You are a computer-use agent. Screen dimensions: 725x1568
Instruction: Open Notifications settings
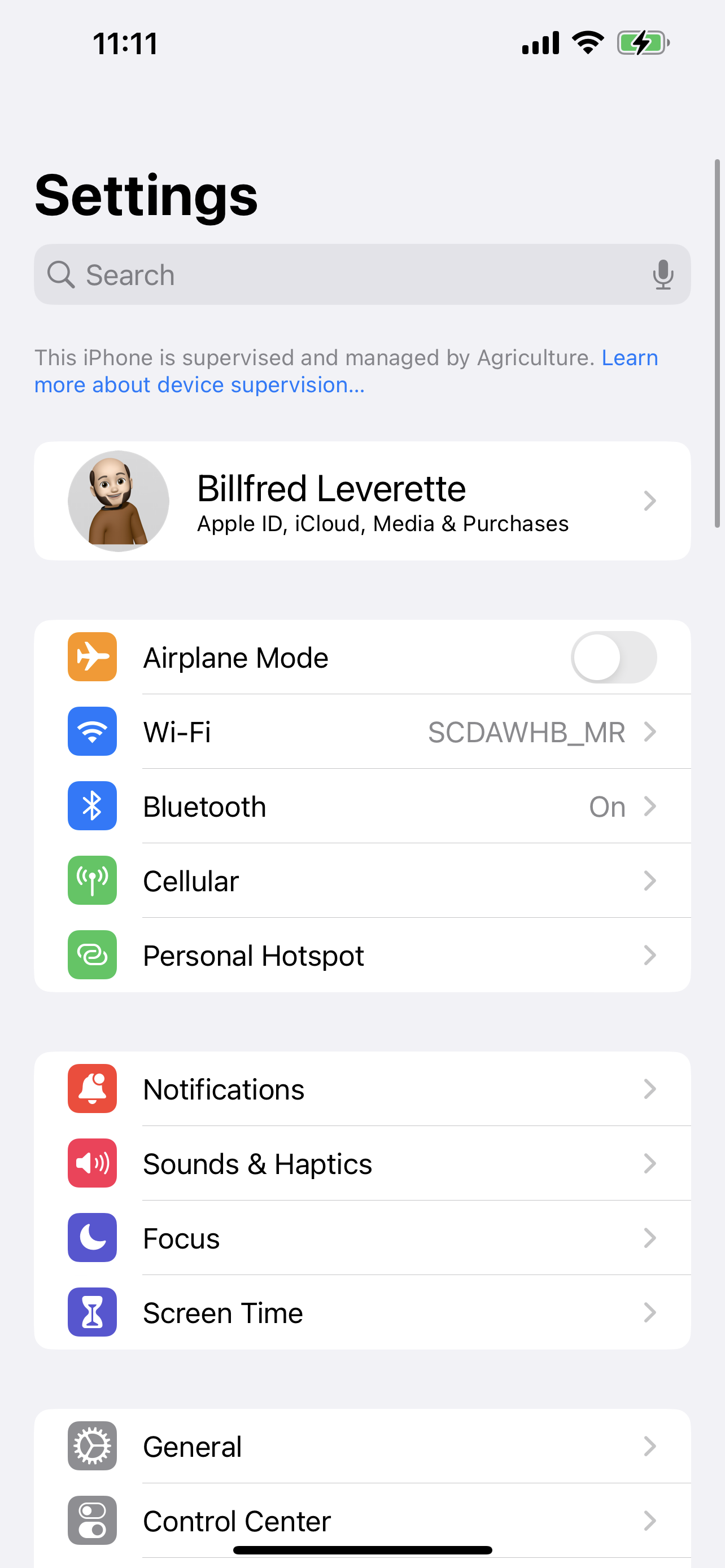362,1089
